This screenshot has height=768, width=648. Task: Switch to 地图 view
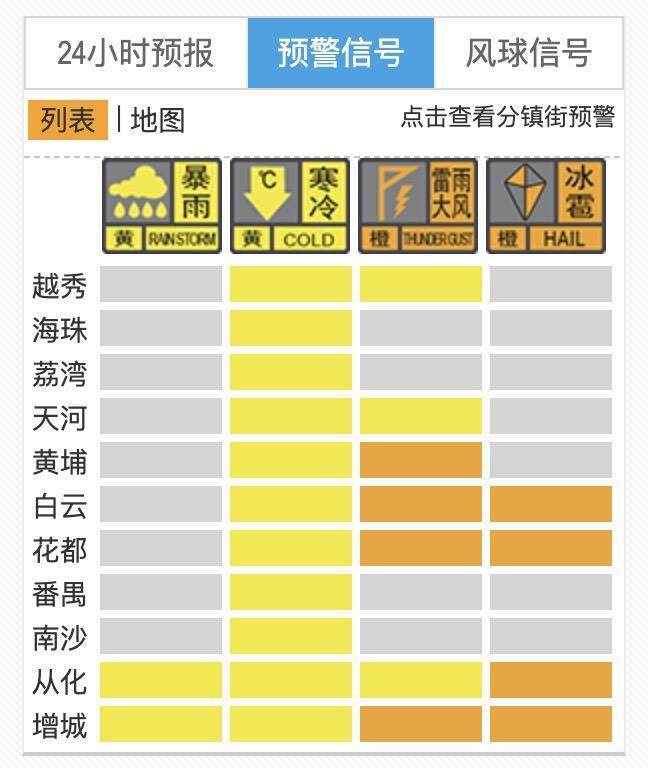pos(158,120)
